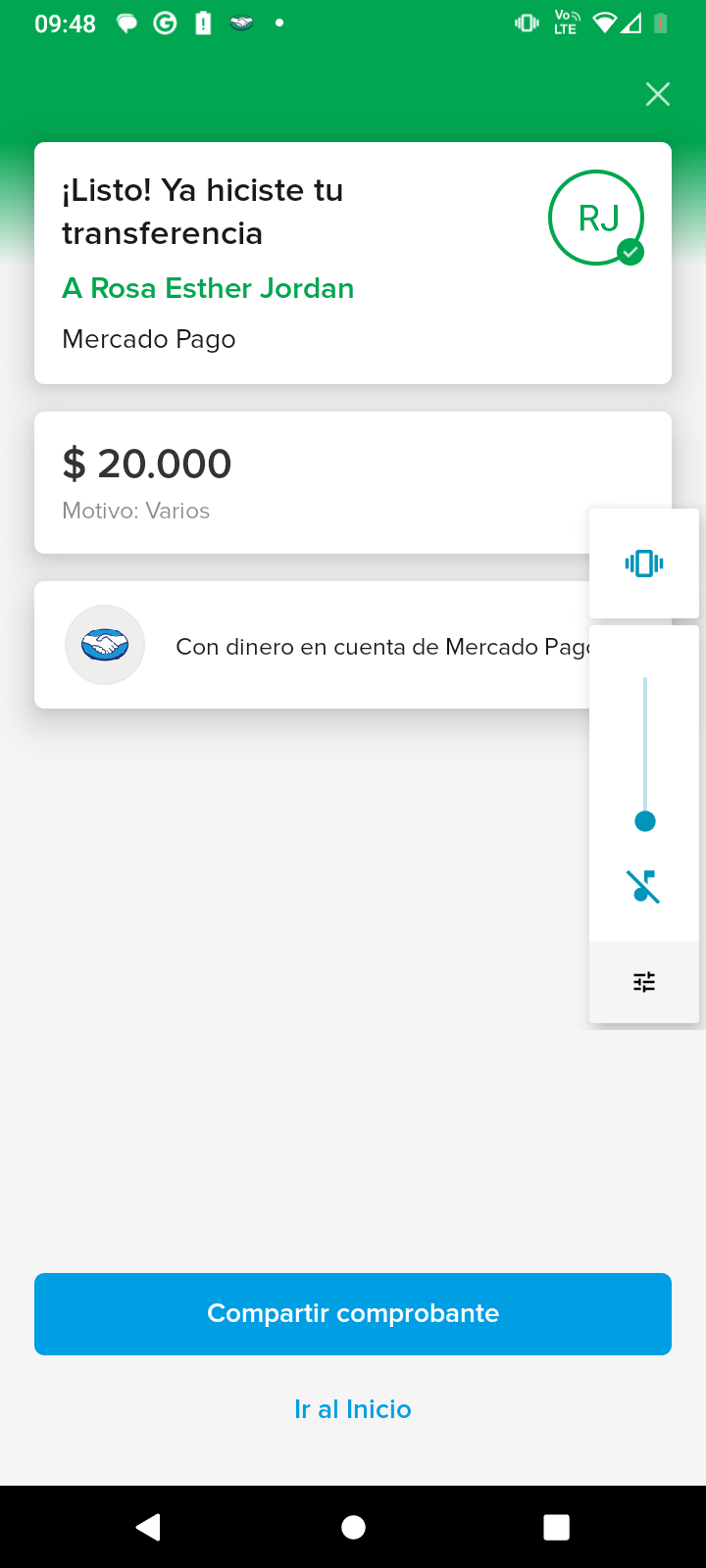Go to Ir al Inicio
This screenshot has height=1568, width=706.
pyautogui.click(x=353, y=1409)
